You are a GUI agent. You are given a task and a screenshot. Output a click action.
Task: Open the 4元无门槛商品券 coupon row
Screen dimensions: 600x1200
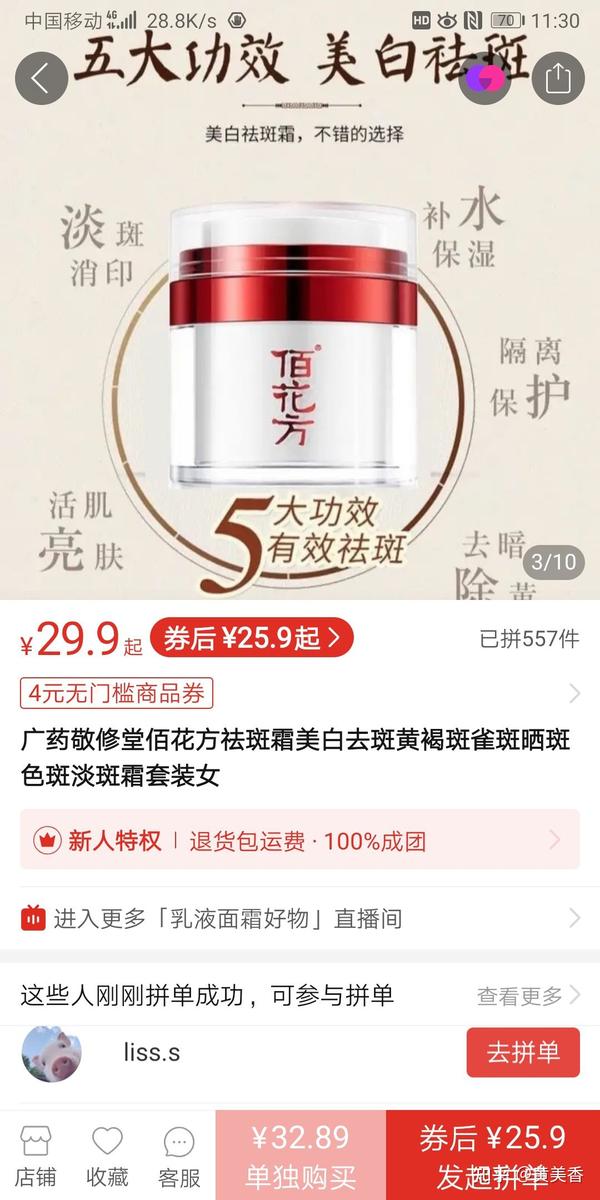coord(300,693)
